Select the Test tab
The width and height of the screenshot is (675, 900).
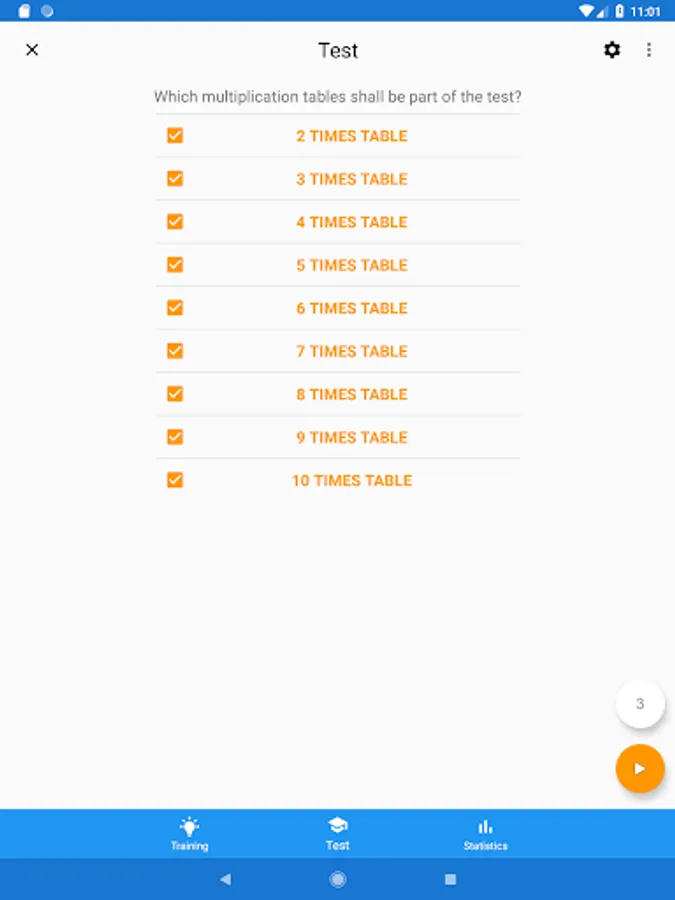(x=337, y=833)
